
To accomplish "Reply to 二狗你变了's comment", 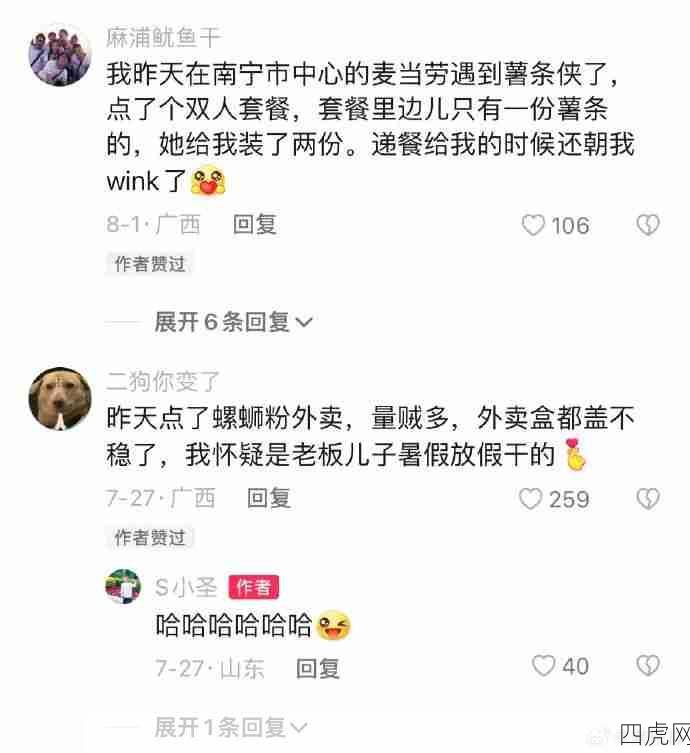I will pos(269,497).
